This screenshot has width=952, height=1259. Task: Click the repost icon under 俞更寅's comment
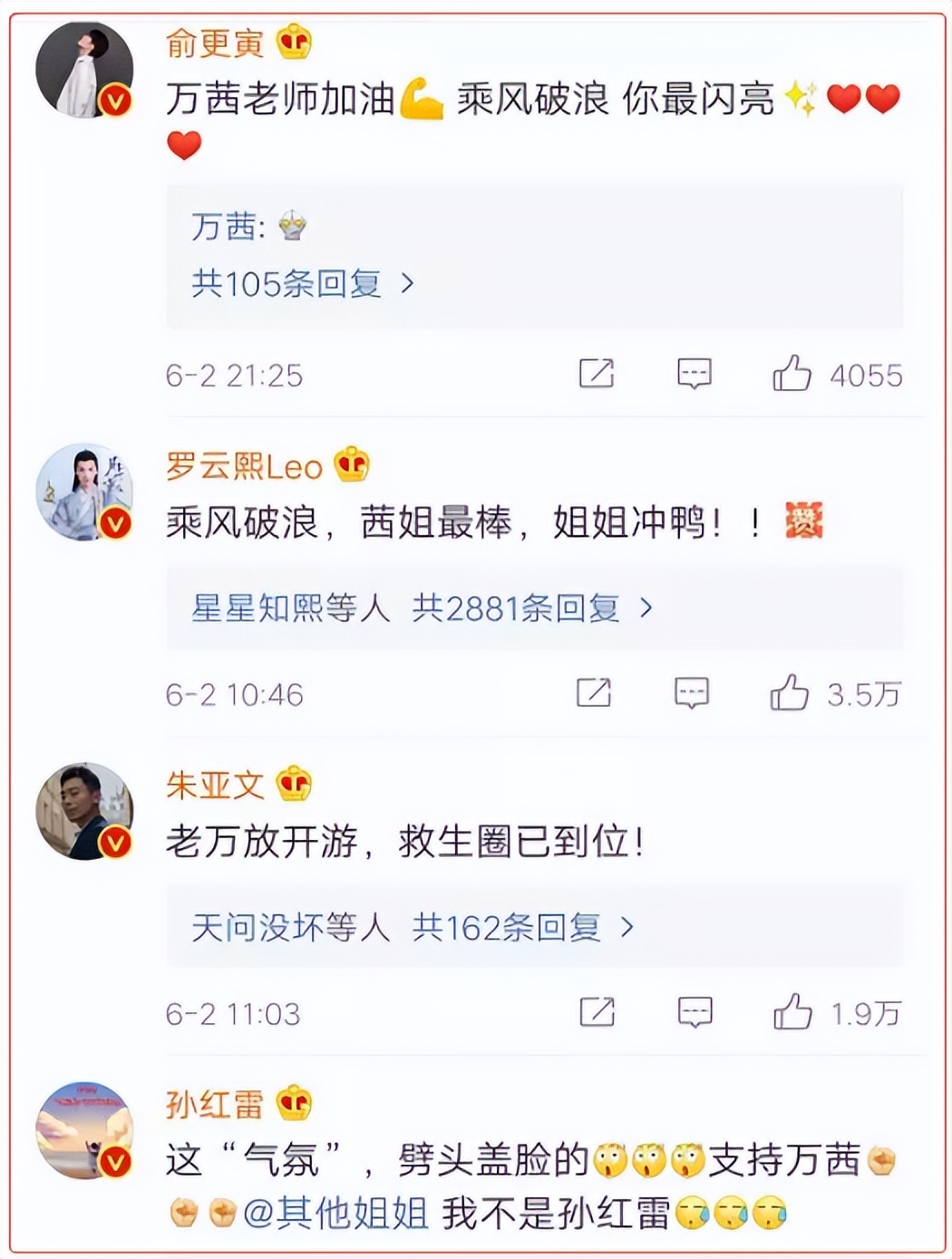coord(596,371)
